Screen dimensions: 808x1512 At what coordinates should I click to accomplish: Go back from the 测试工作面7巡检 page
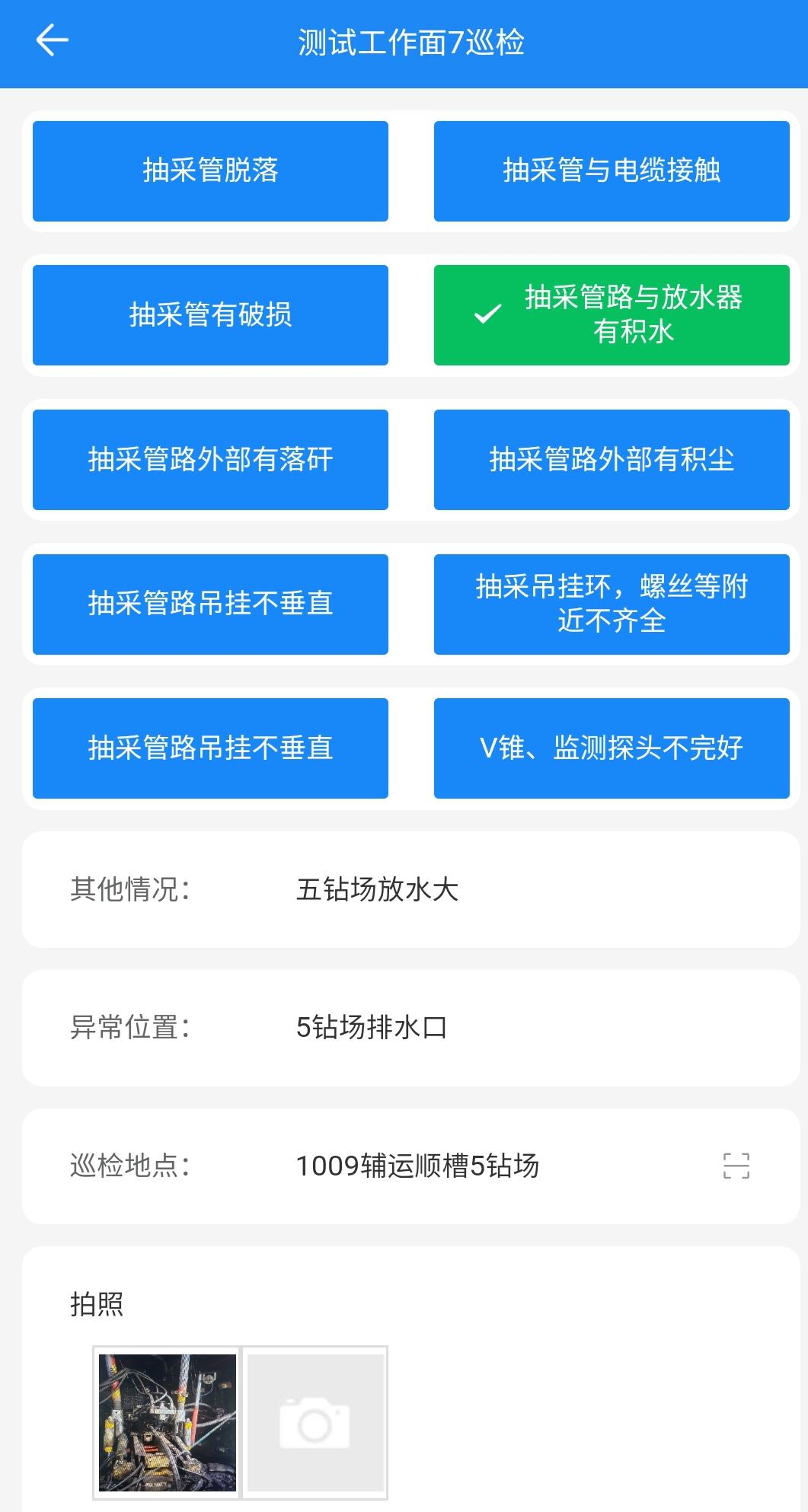(52, 41)
